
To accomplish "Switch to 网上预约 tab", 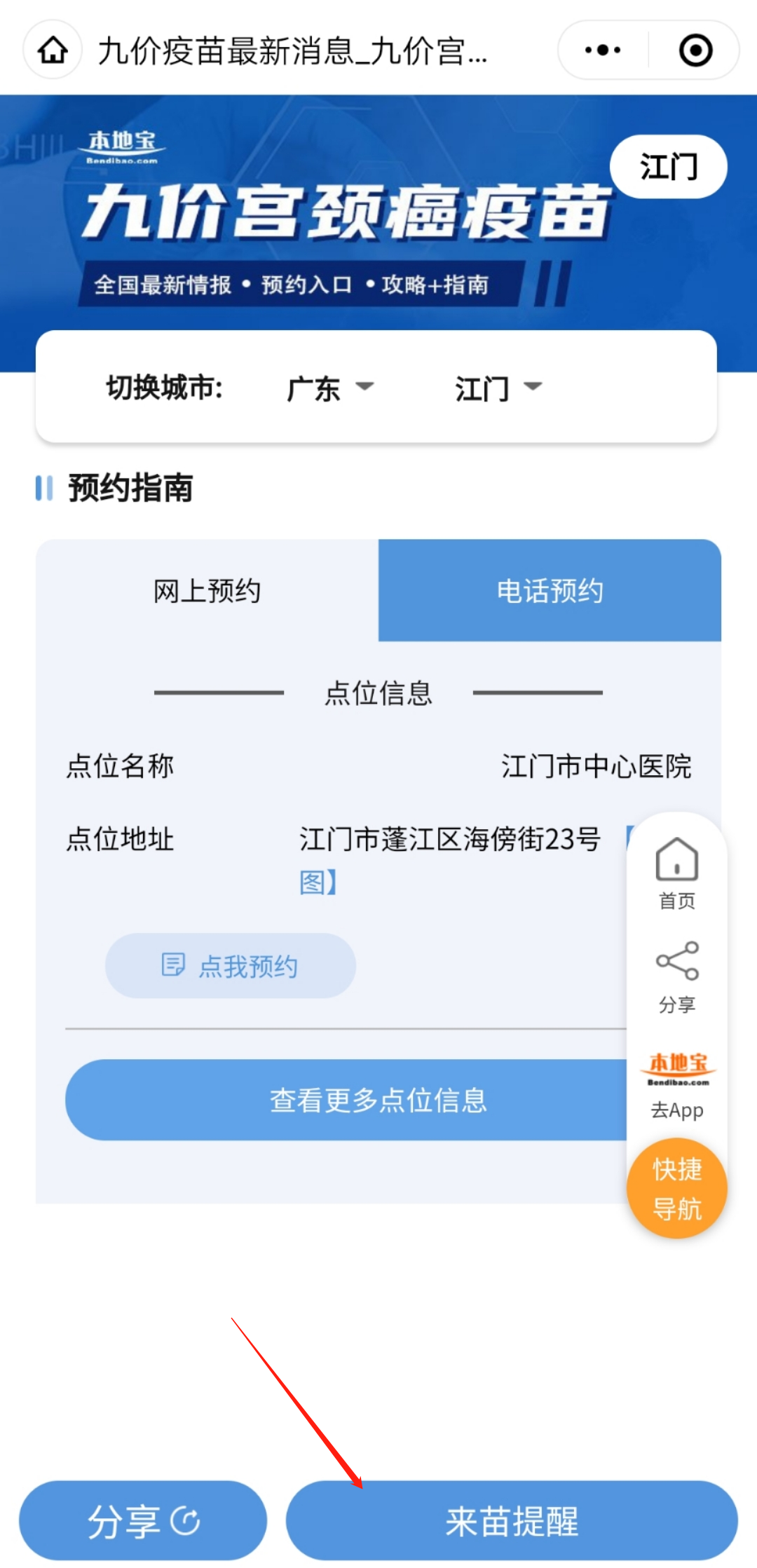I will click(207, 591).
